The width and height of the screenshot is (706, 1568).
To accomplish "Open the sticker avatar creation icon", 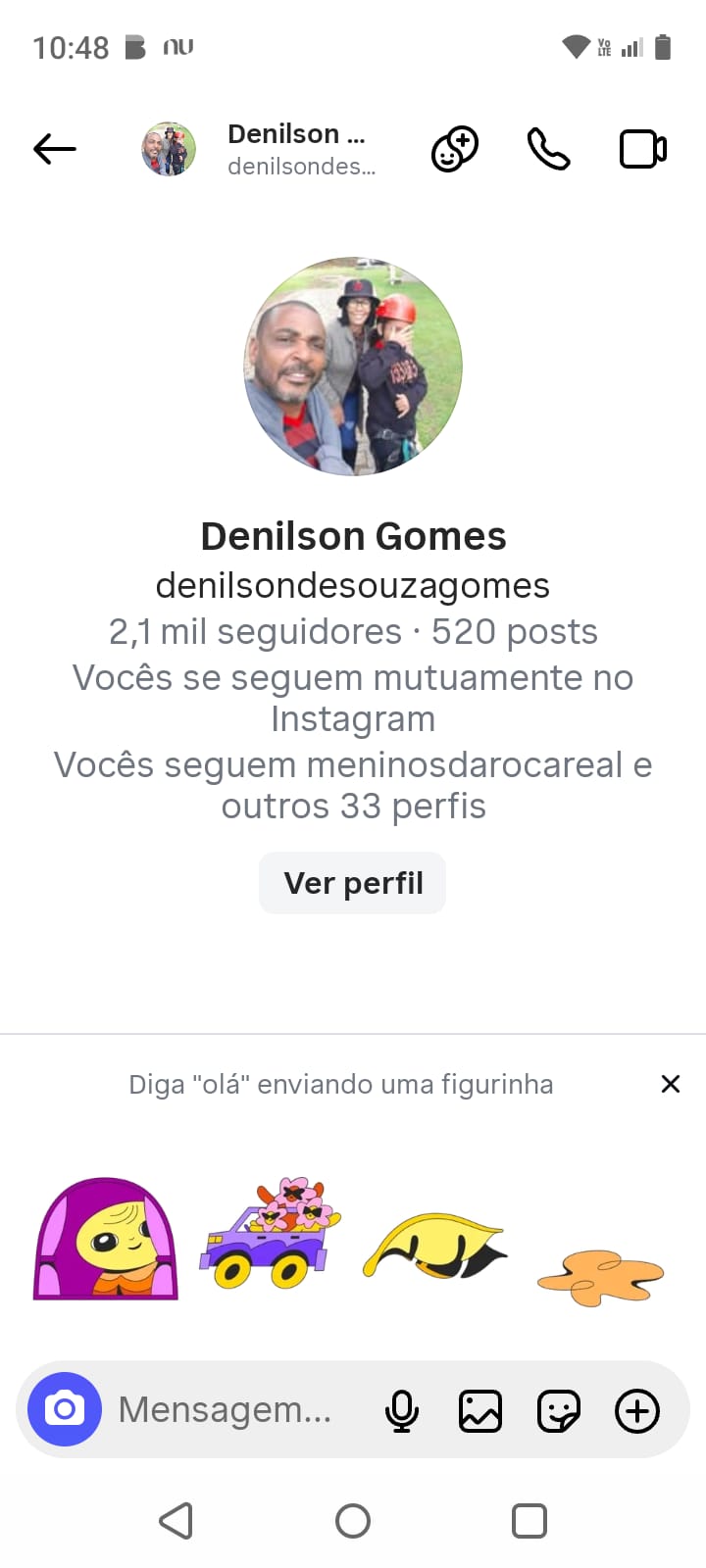I will pyautogui.click(x=455, y=149).
